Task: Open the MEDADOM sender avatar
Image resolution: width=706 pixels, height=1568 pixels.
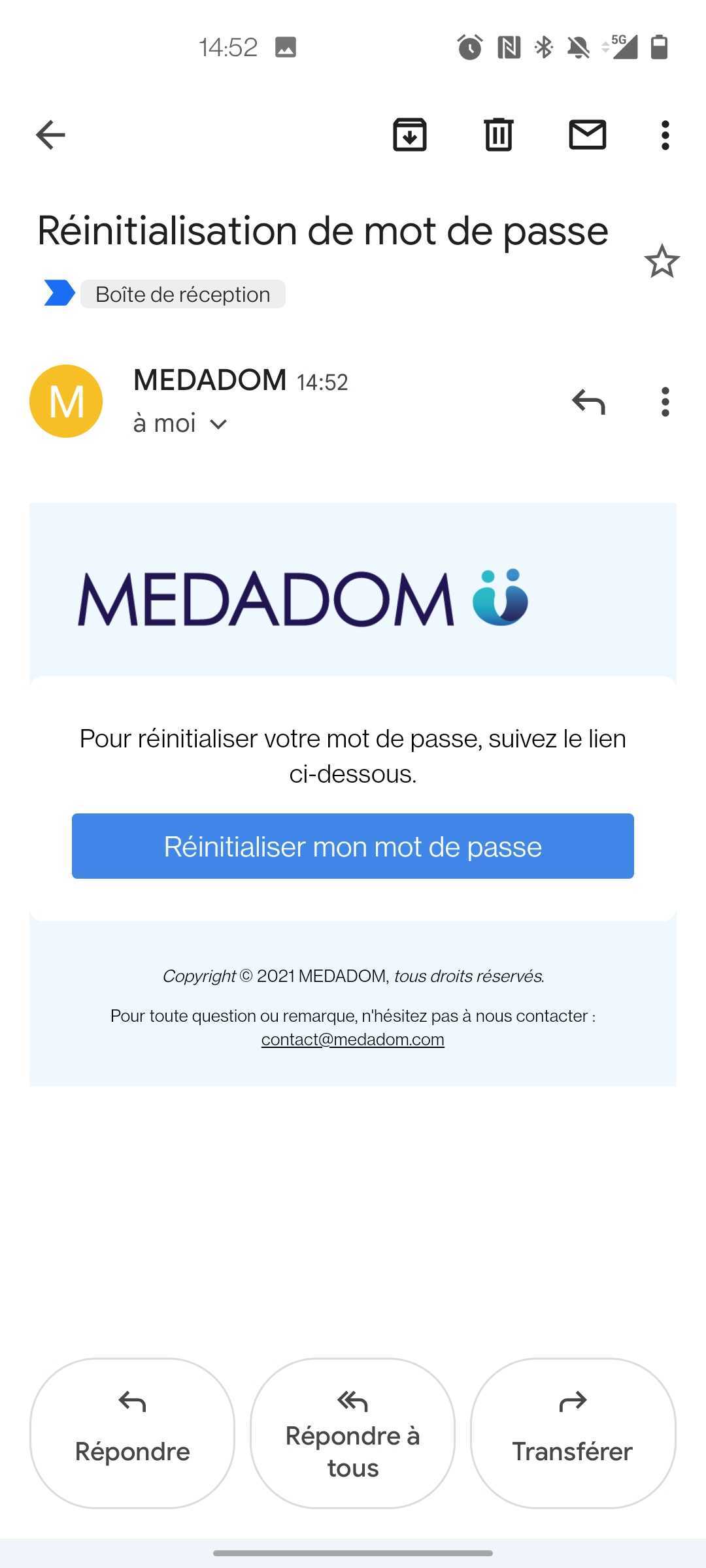Action: click(66, 401)
